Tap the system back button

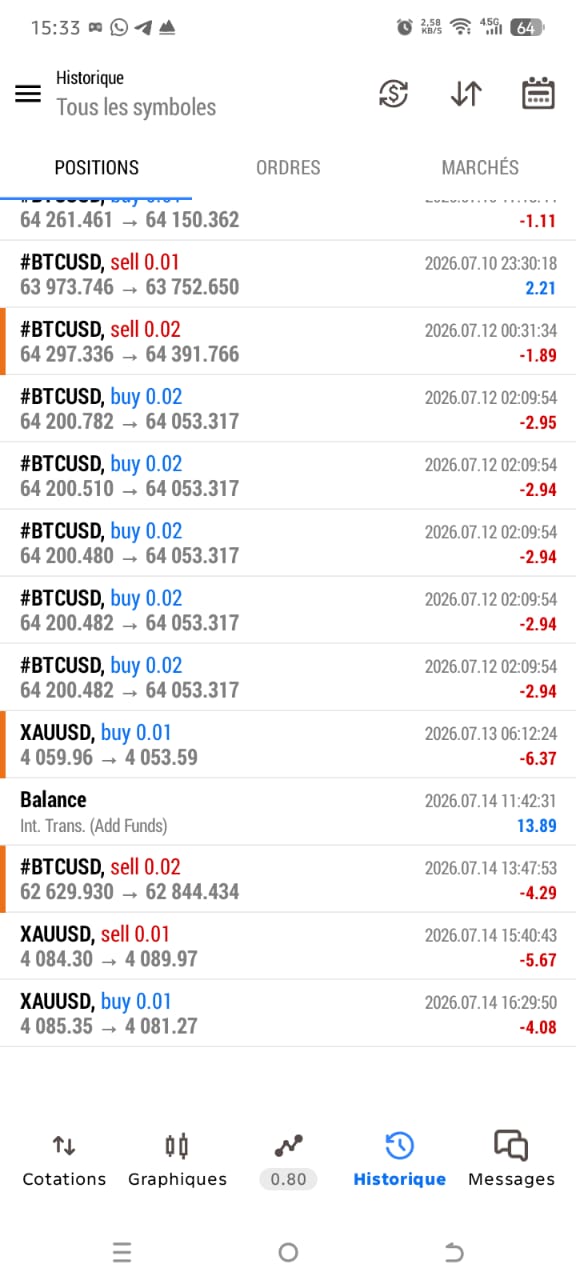coord(454,1252)
